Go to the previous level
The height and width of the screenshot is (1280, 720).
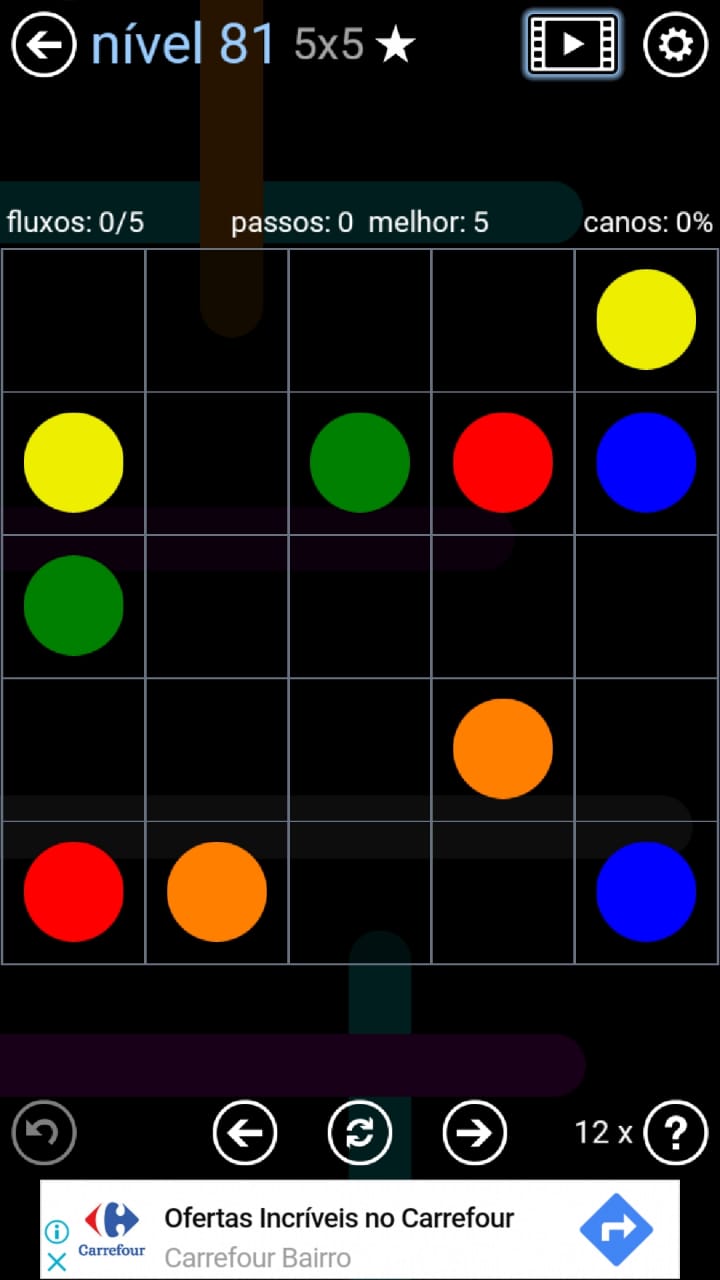(x=245, y=1132)
